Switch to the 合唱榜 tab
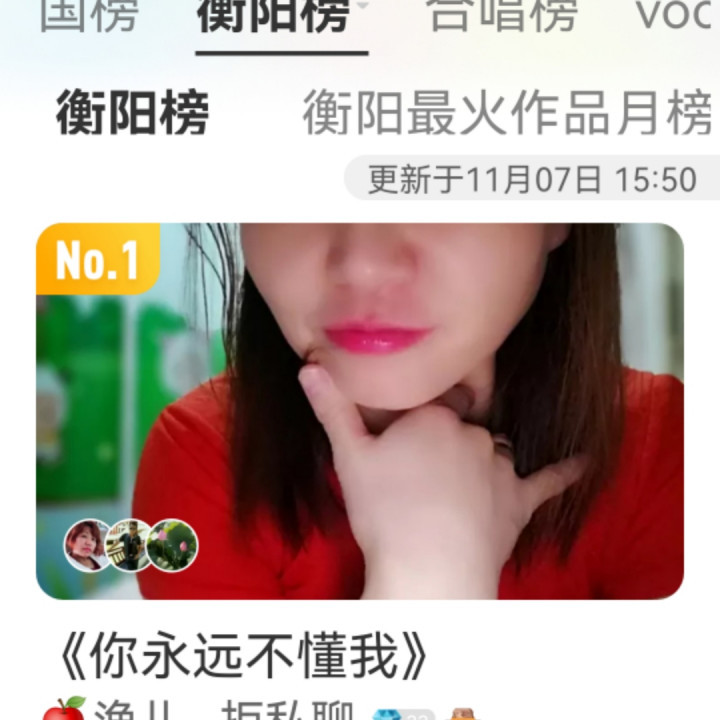This screenshot has width=720, height=720. pyautogui.click(x=503, y=16)
